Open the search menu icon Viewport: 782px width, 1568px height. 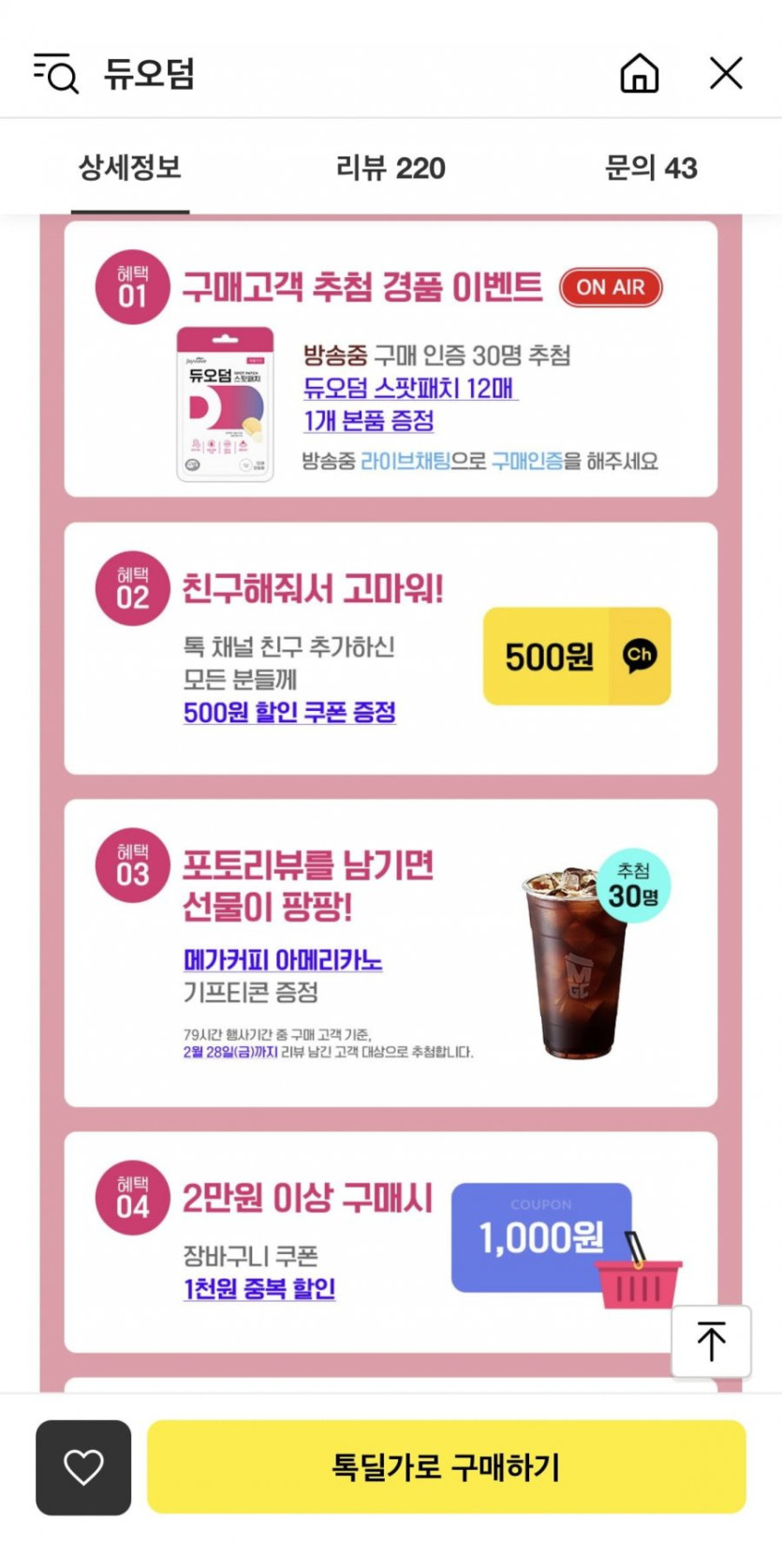click(55, 73)
